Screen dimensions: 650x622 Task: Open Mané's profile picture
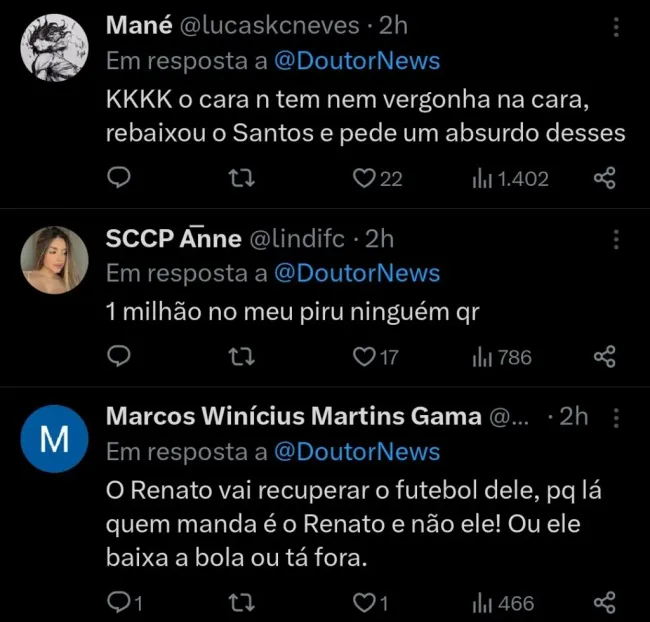pyautogui.click(x=53, y=47)
